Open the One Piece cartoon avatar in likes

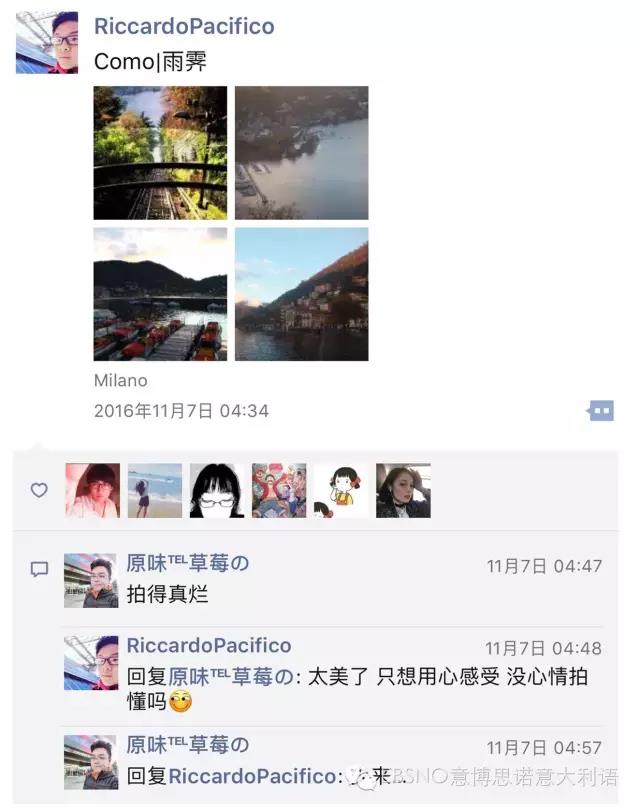pos(279,490)
